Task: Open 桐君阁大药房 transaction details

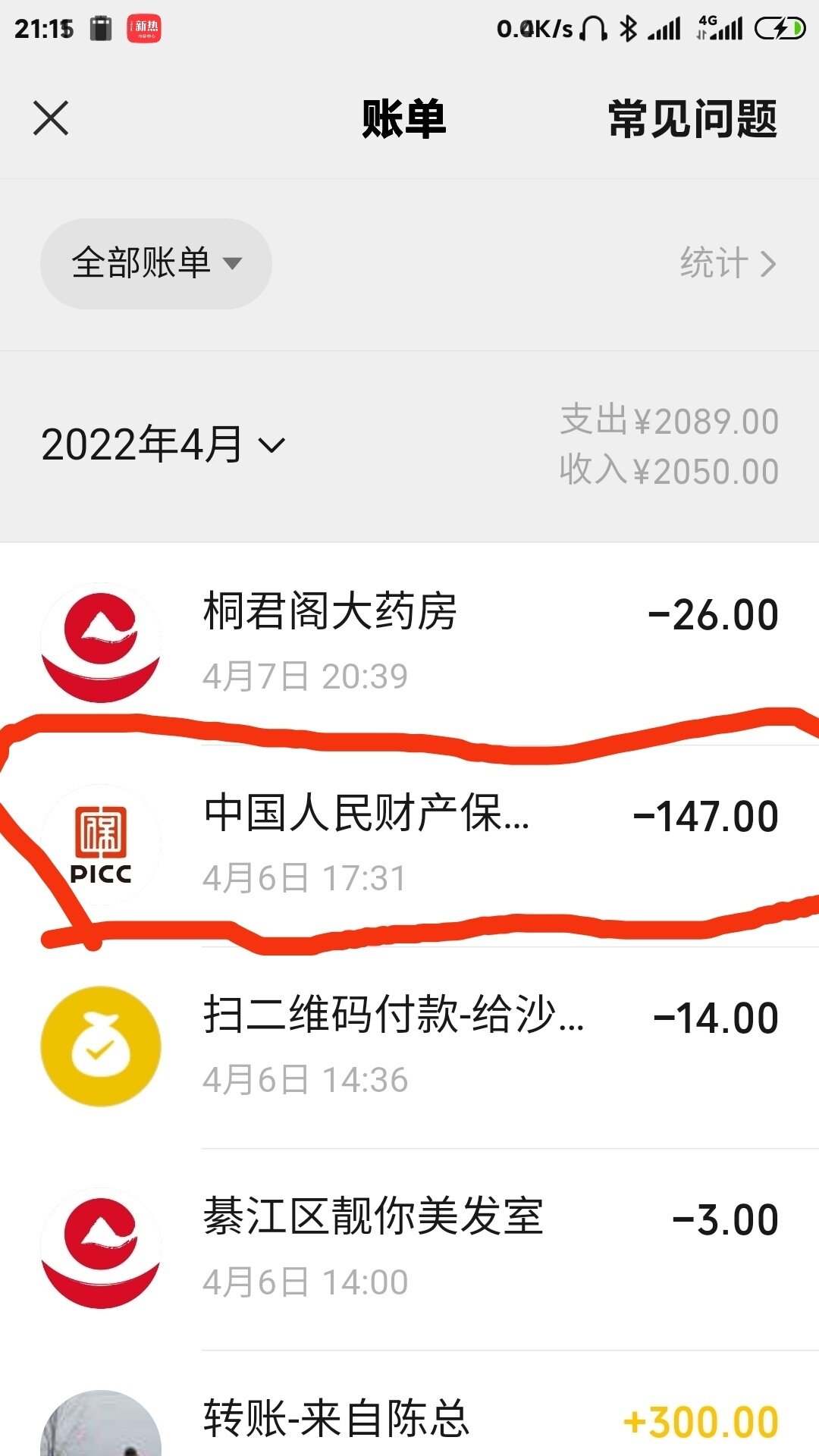Action: tap(409, 643)
